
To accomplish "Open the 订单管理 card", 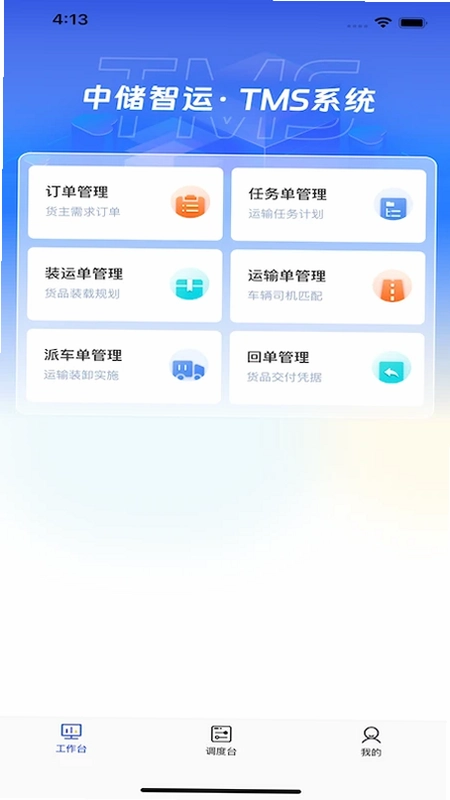I will coord(126,203).
